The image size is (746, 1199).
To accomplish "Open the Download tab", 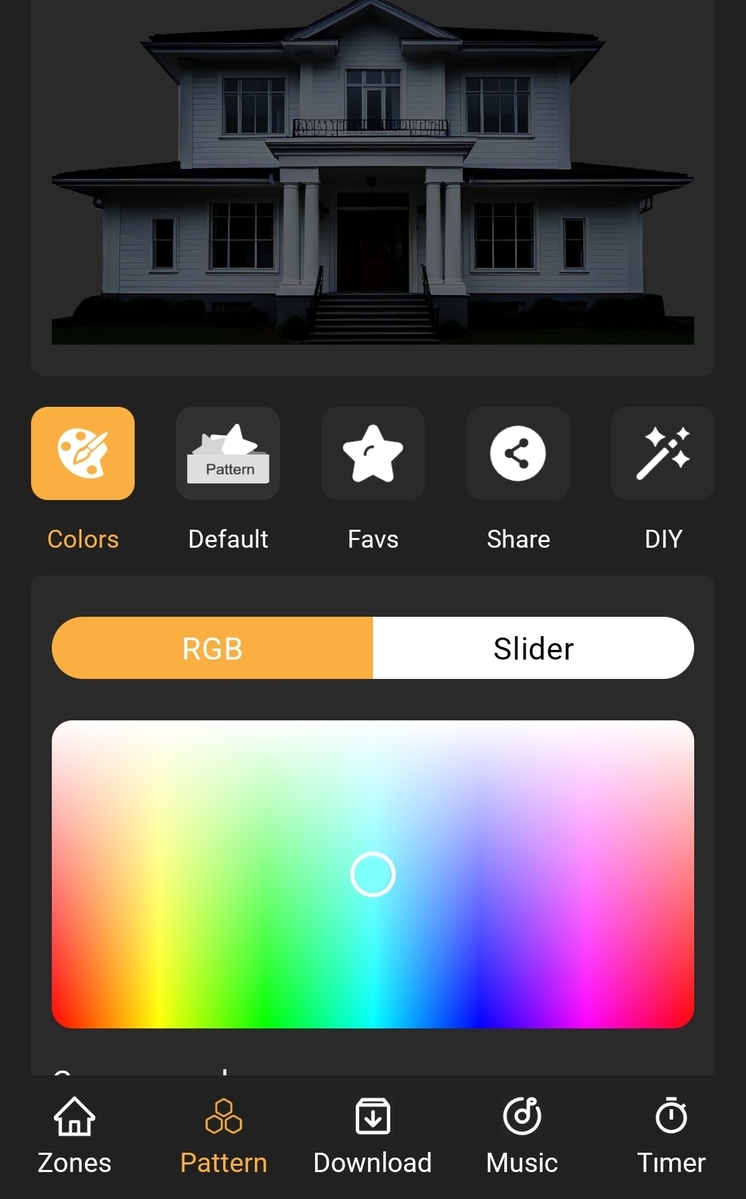I will point(372,1135).
